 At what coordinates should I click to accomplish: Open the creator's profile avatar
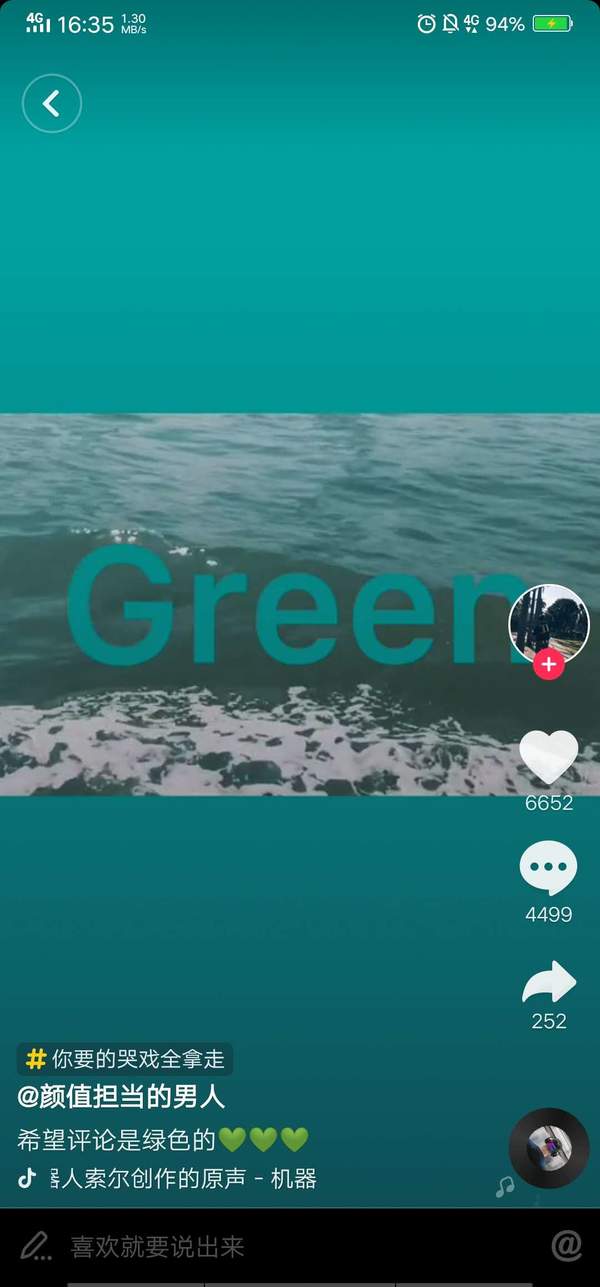tap(548, 622)
